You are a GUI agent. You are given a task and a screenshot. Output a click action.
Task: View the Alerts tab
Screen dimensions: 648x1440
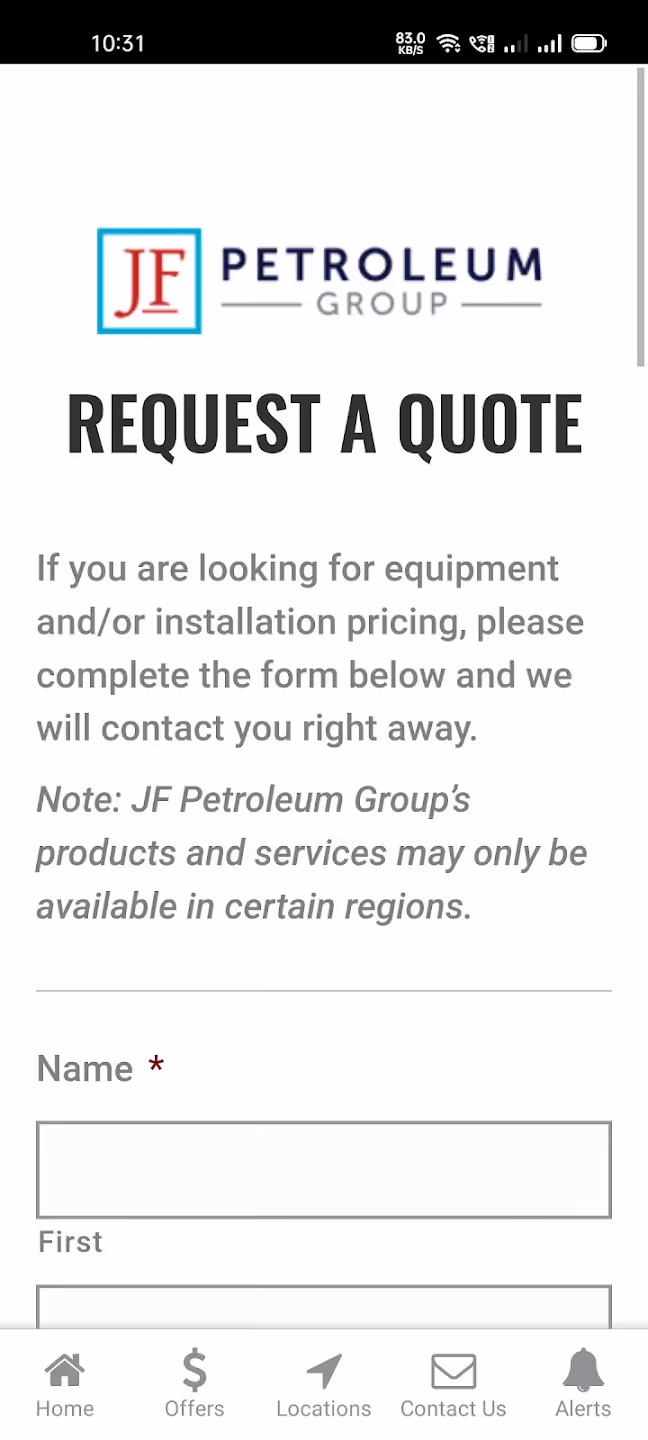pos(583,1385)
